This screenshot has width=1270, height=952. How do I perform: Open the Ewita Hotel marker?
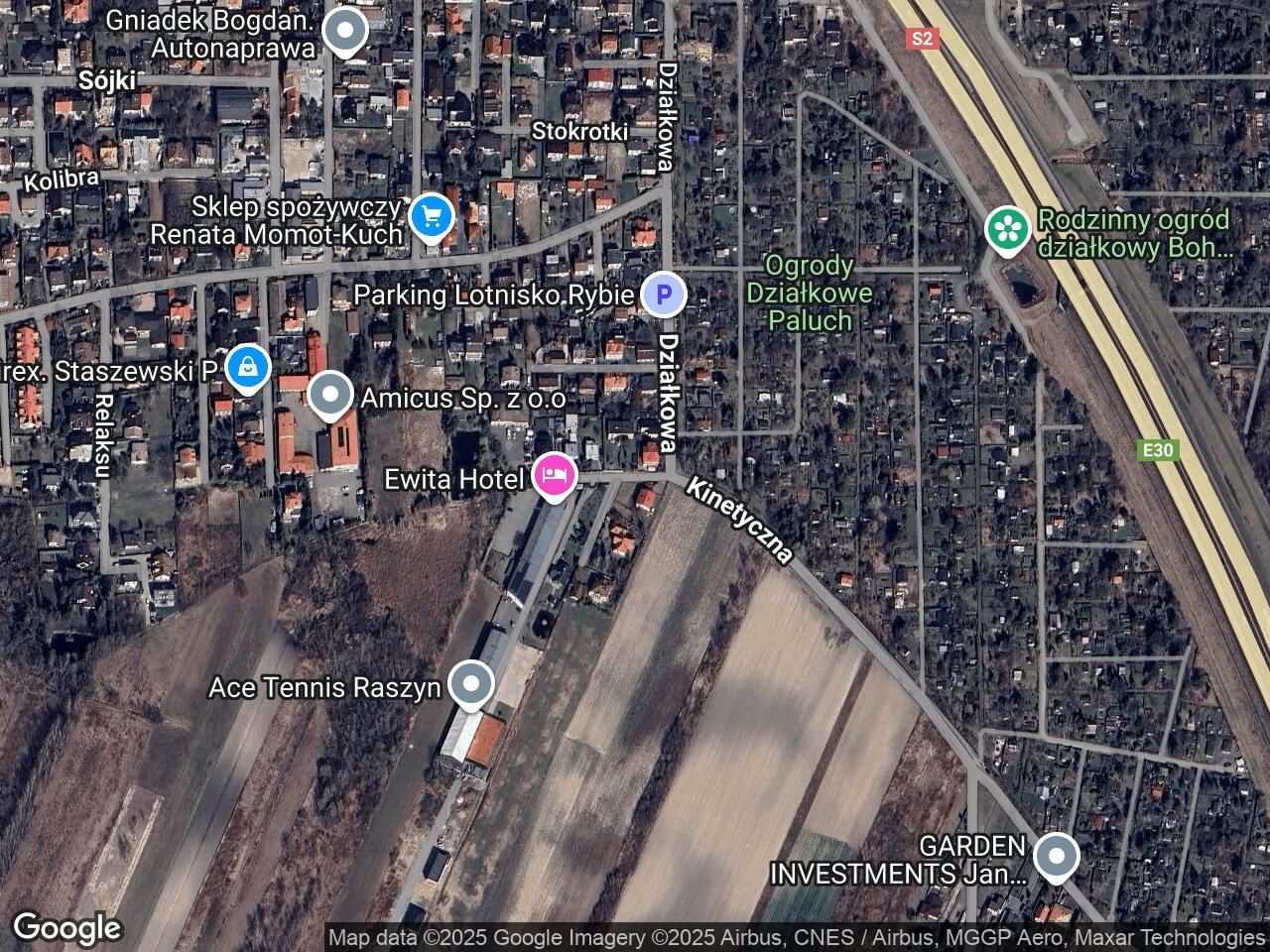click(555, 477)
